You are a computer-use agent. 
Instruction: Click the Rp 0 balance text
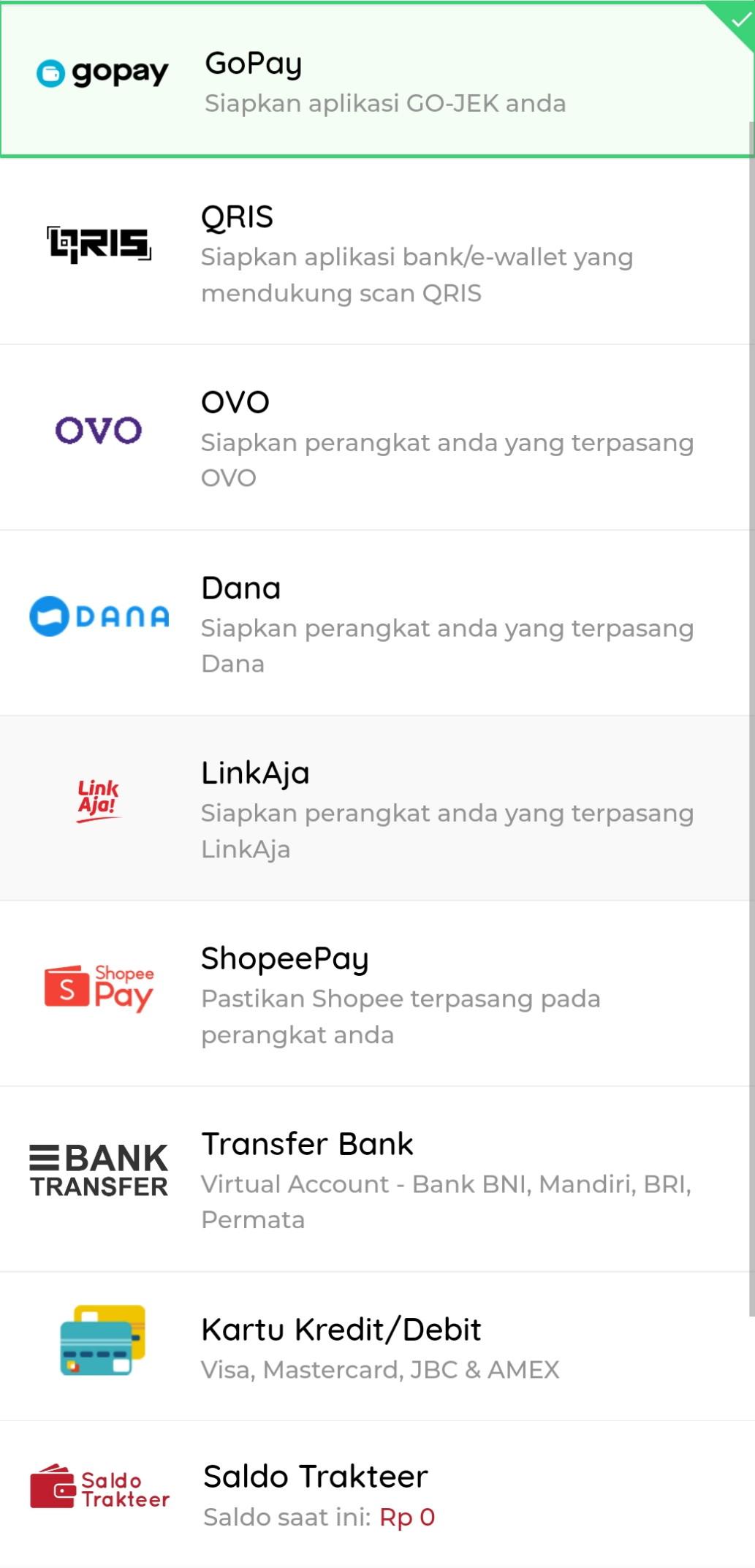tap(406, 1518)
